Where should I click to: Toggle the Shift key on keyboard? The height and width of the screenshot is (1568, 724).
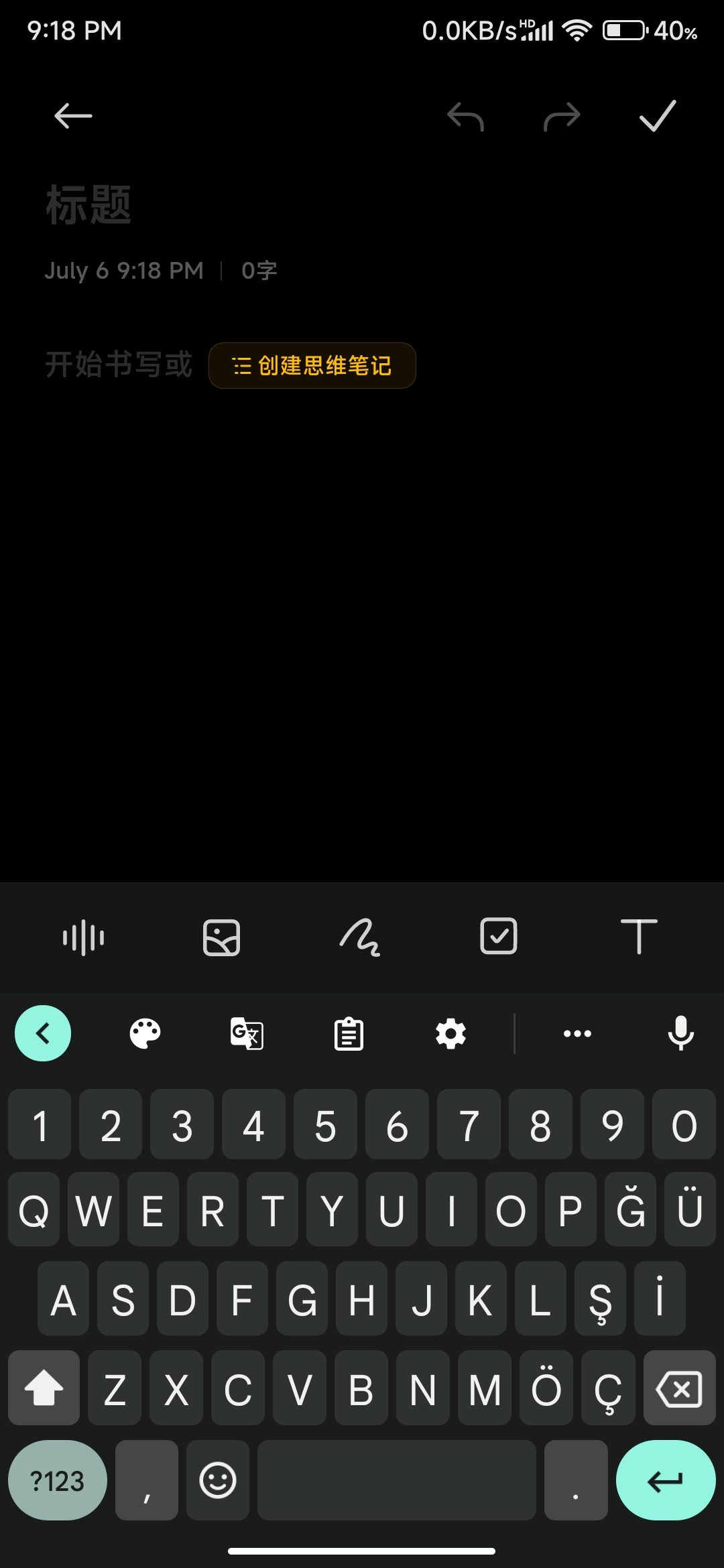point(44,1388)
